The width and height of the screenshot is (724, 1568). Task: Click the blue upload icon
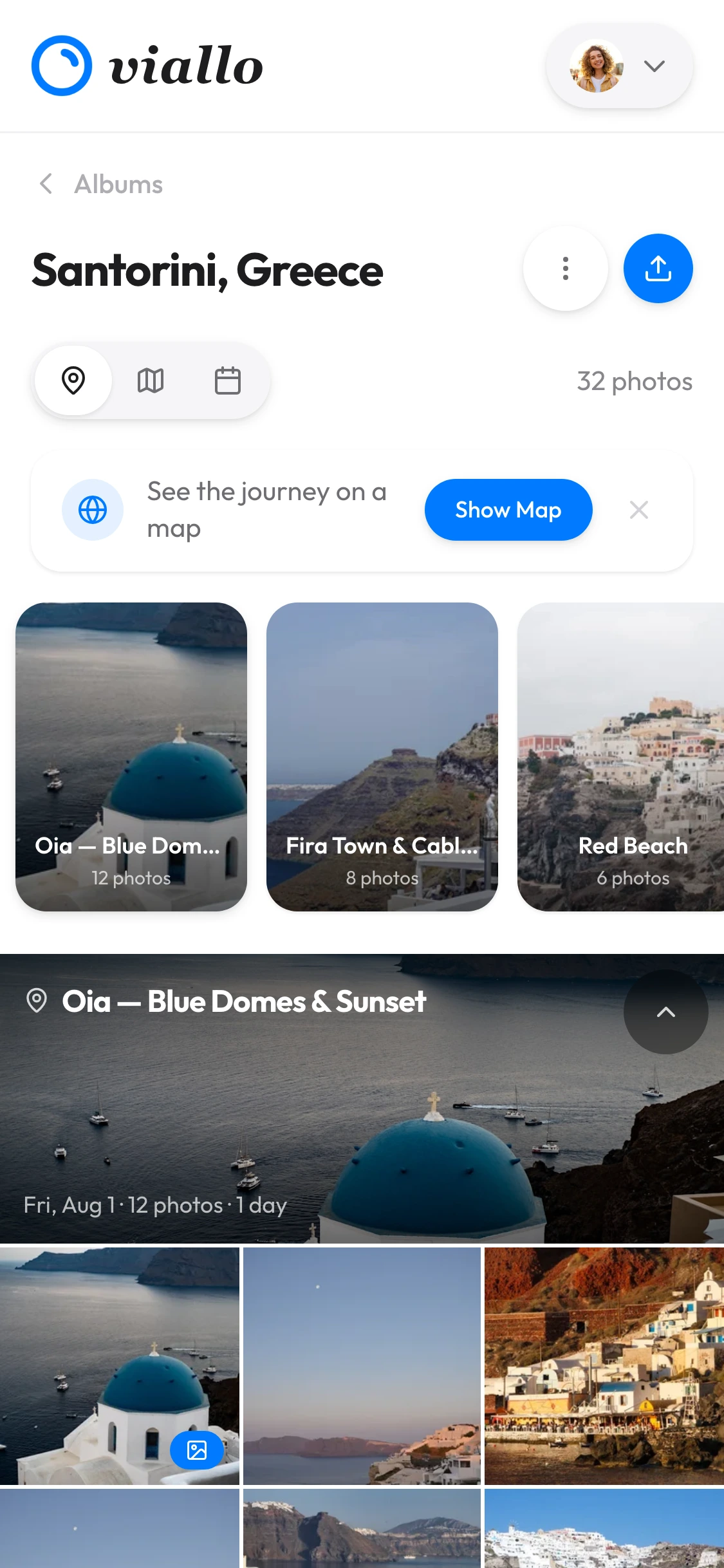658,268
